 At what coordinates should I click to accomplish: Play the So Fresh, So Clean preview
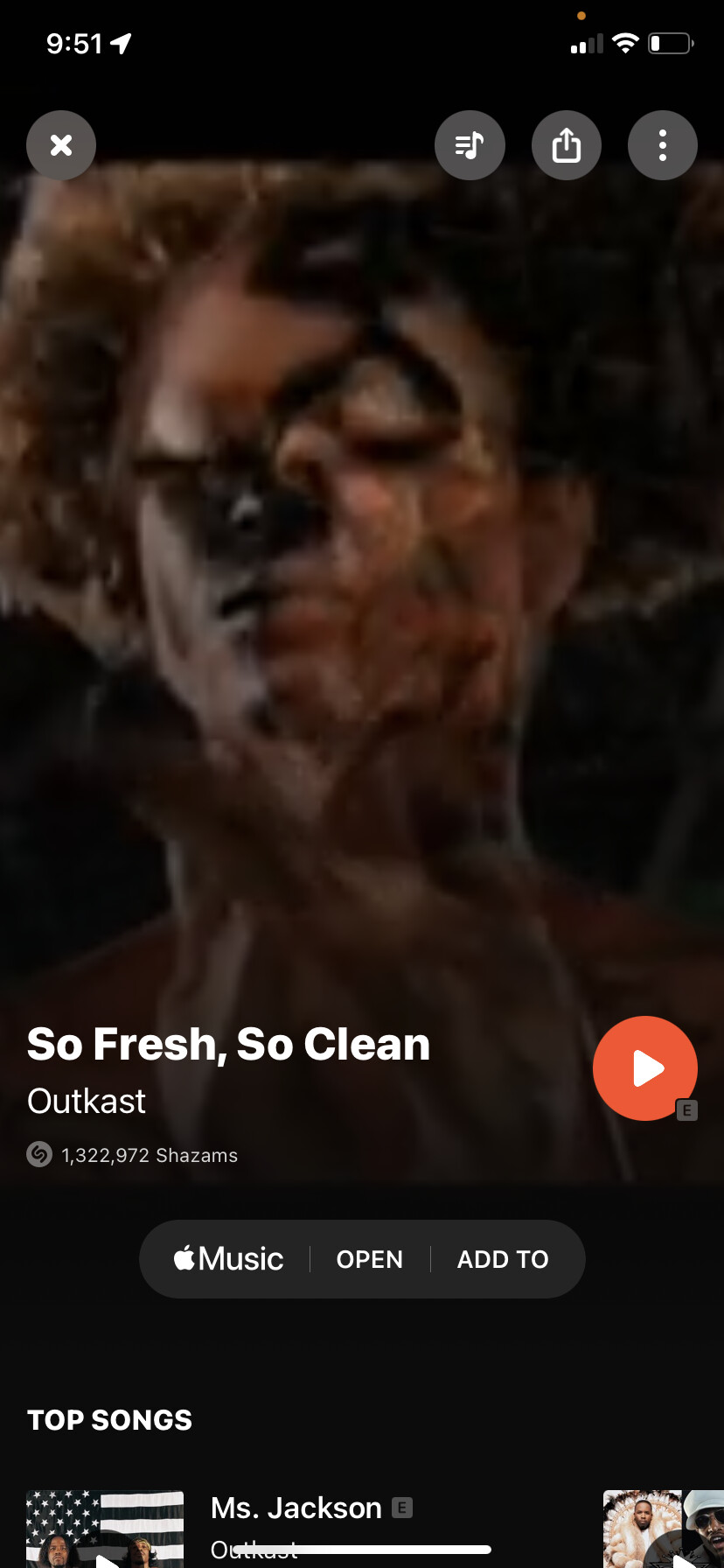coord(645,1068)
